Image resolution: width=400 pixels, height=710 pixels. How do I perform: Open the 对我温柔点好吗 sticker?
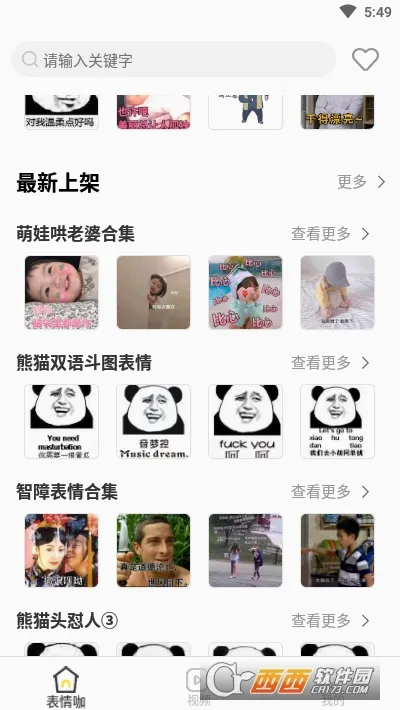(x=62, y=112)
